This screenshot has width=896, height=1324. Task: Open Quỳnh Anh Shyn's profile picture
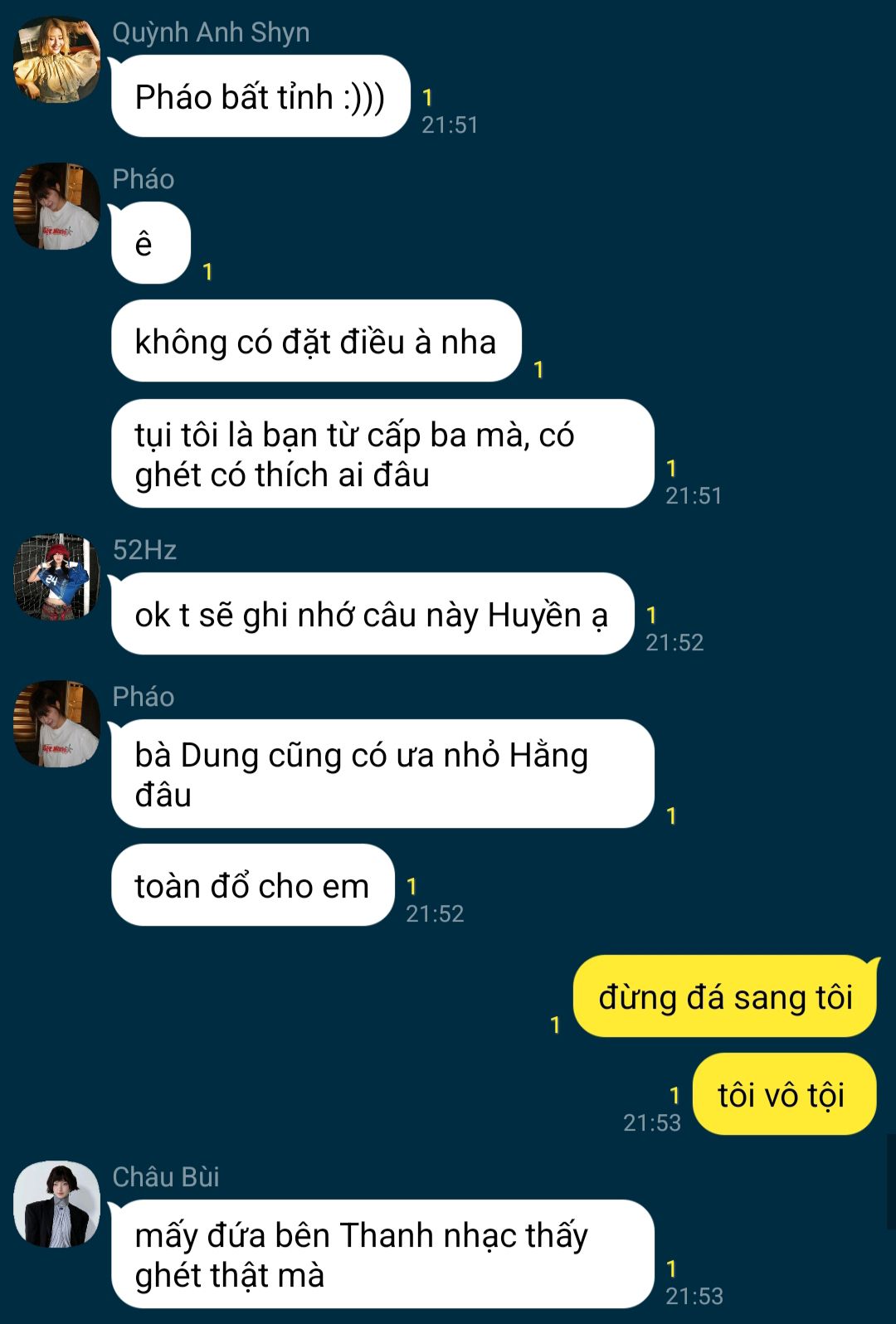tap(56, 60)
